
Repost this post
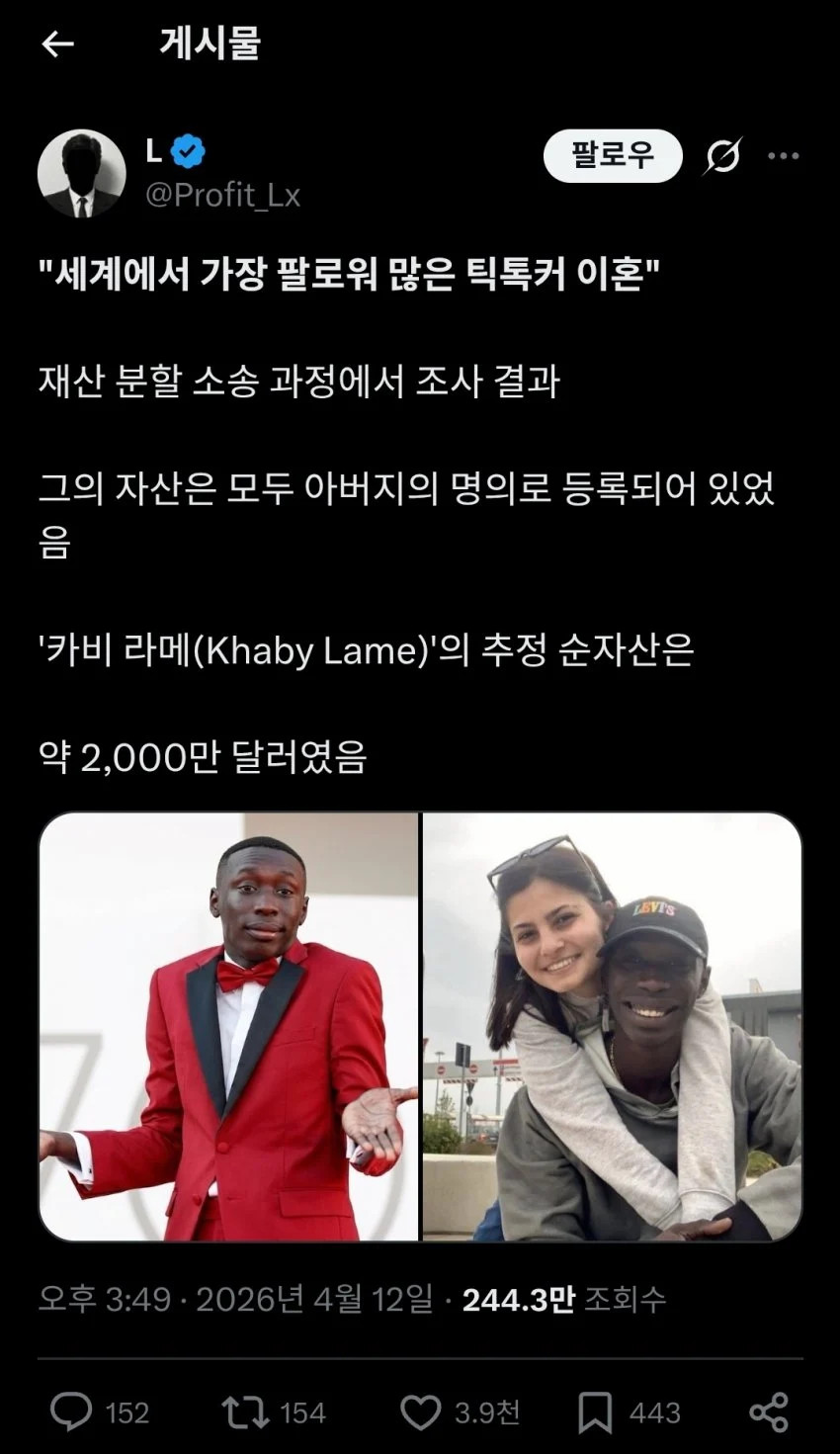tap(245, 1411)
